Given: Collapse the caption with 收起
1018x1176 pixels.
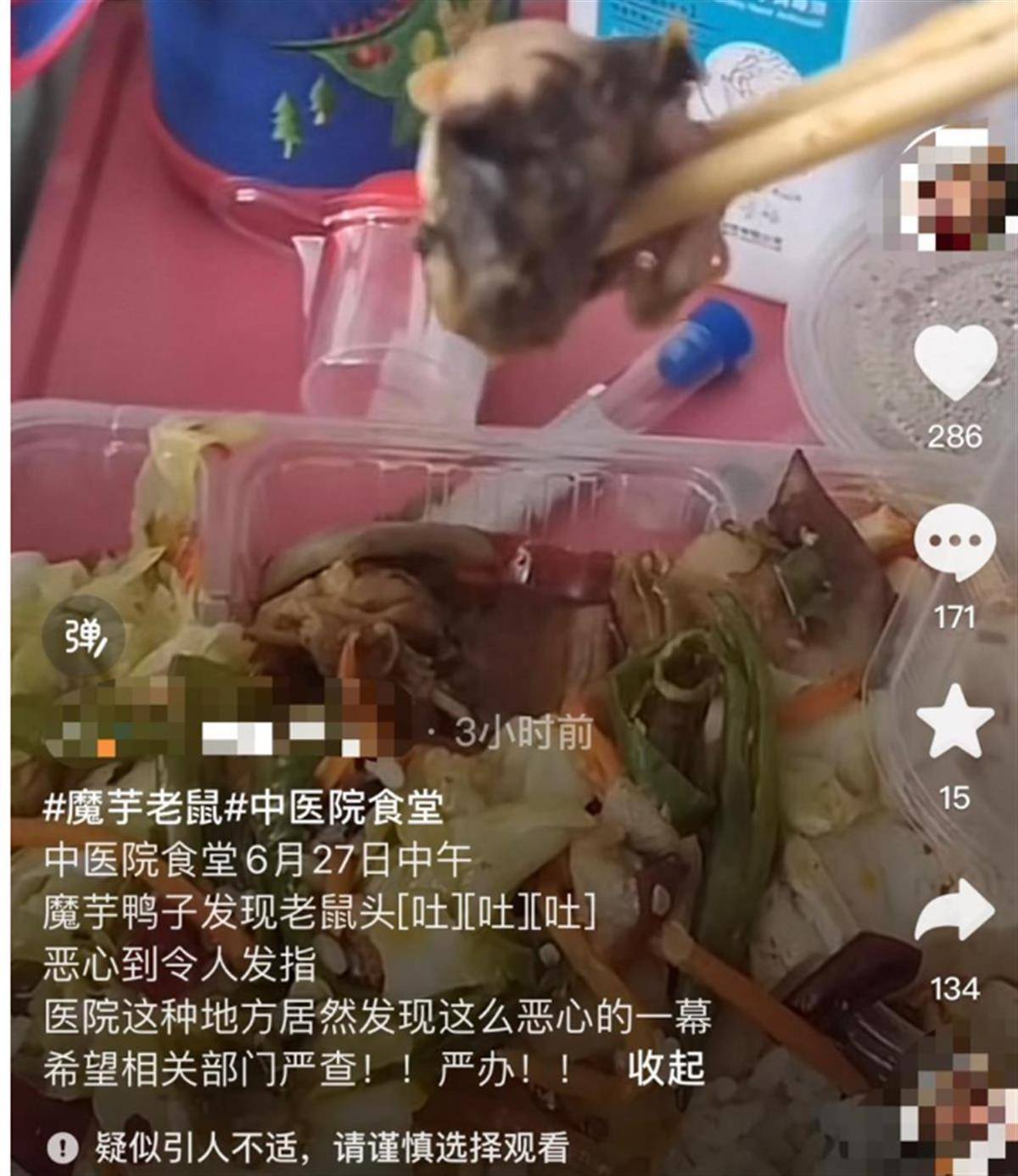Looking at the screenshot, I should [666, 1070].
